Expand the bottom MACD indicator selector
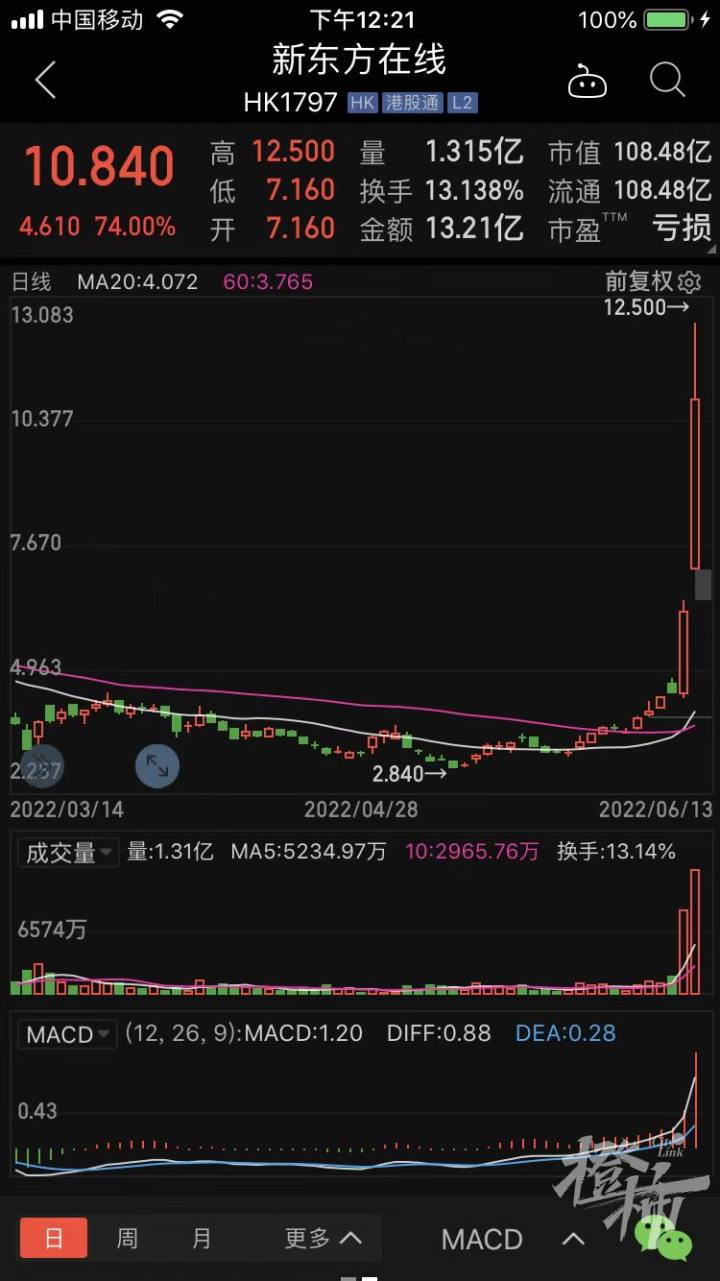The image size is (720, 1281). pos(512,1239)
